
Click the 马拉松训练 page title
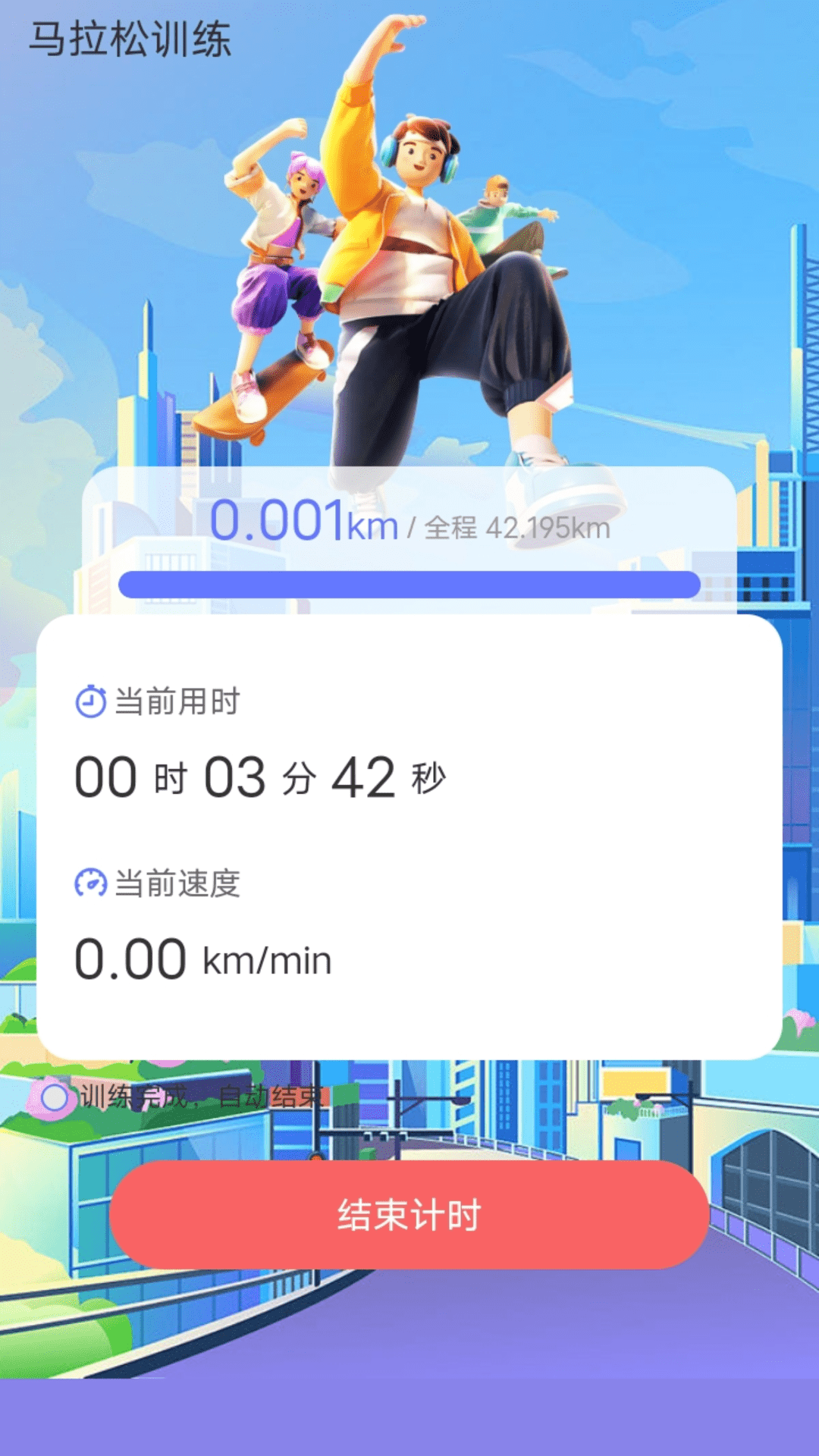pos(130,36)
